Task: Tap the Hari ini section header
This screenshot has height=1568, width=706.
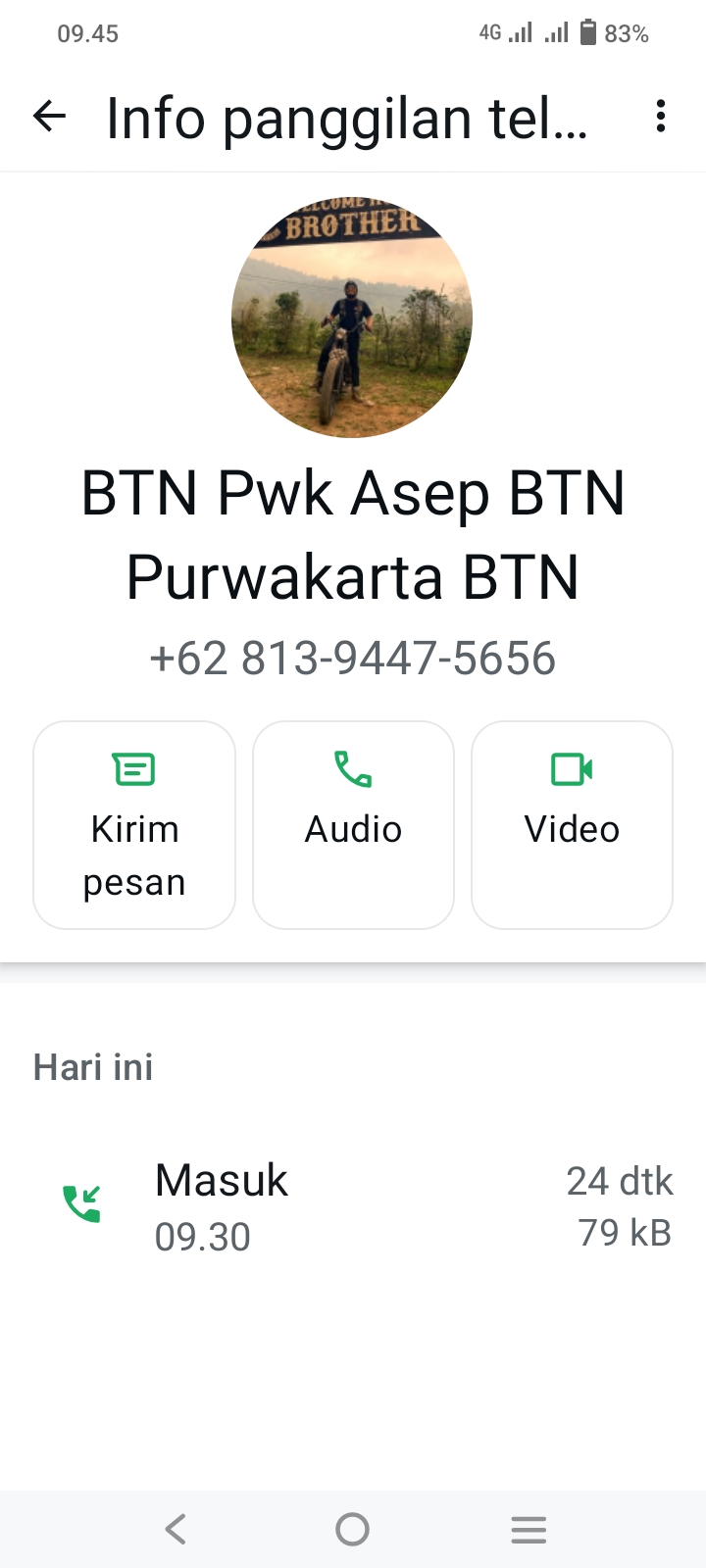Action: pos(93,1066)
